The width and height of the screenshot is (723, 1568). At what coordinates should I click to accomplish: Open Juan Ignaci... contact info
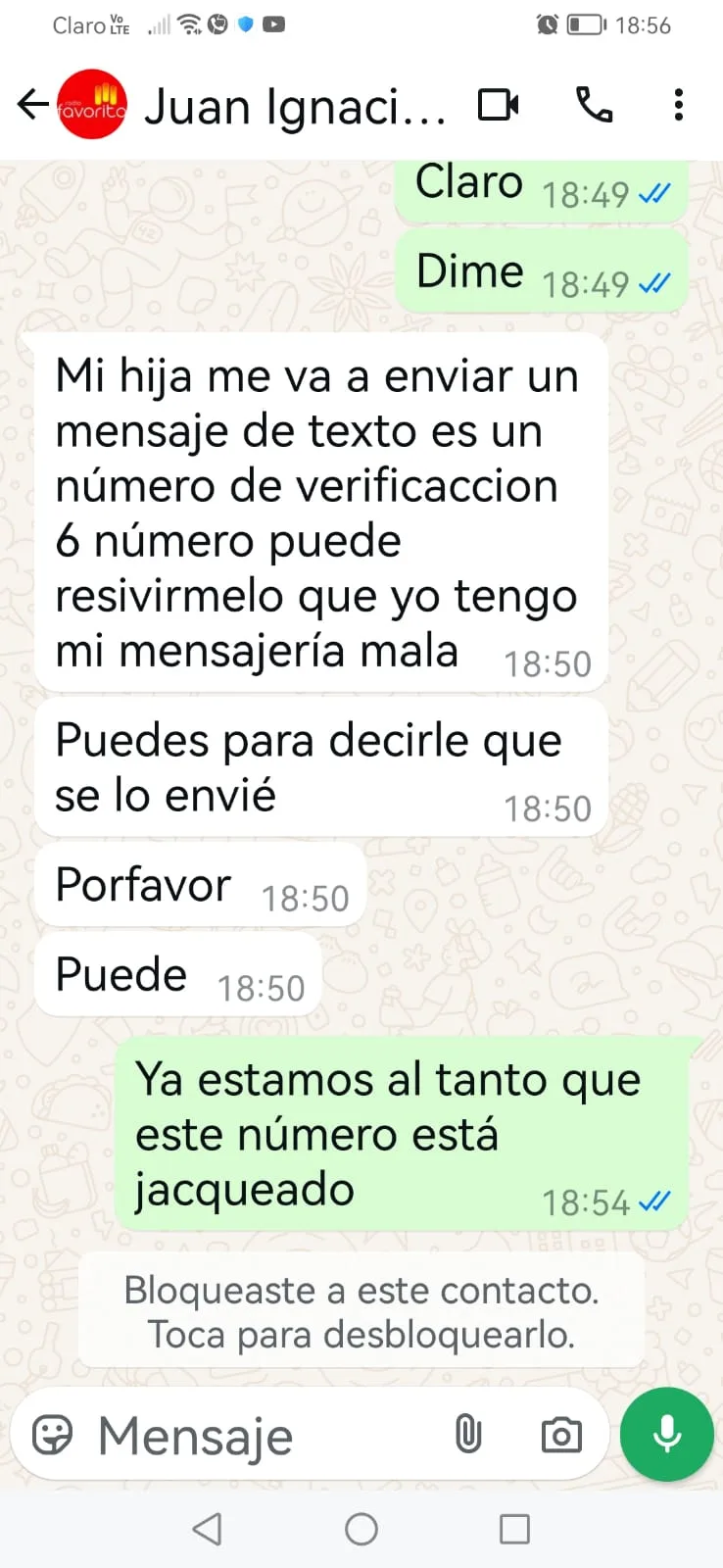click(294, 106)
